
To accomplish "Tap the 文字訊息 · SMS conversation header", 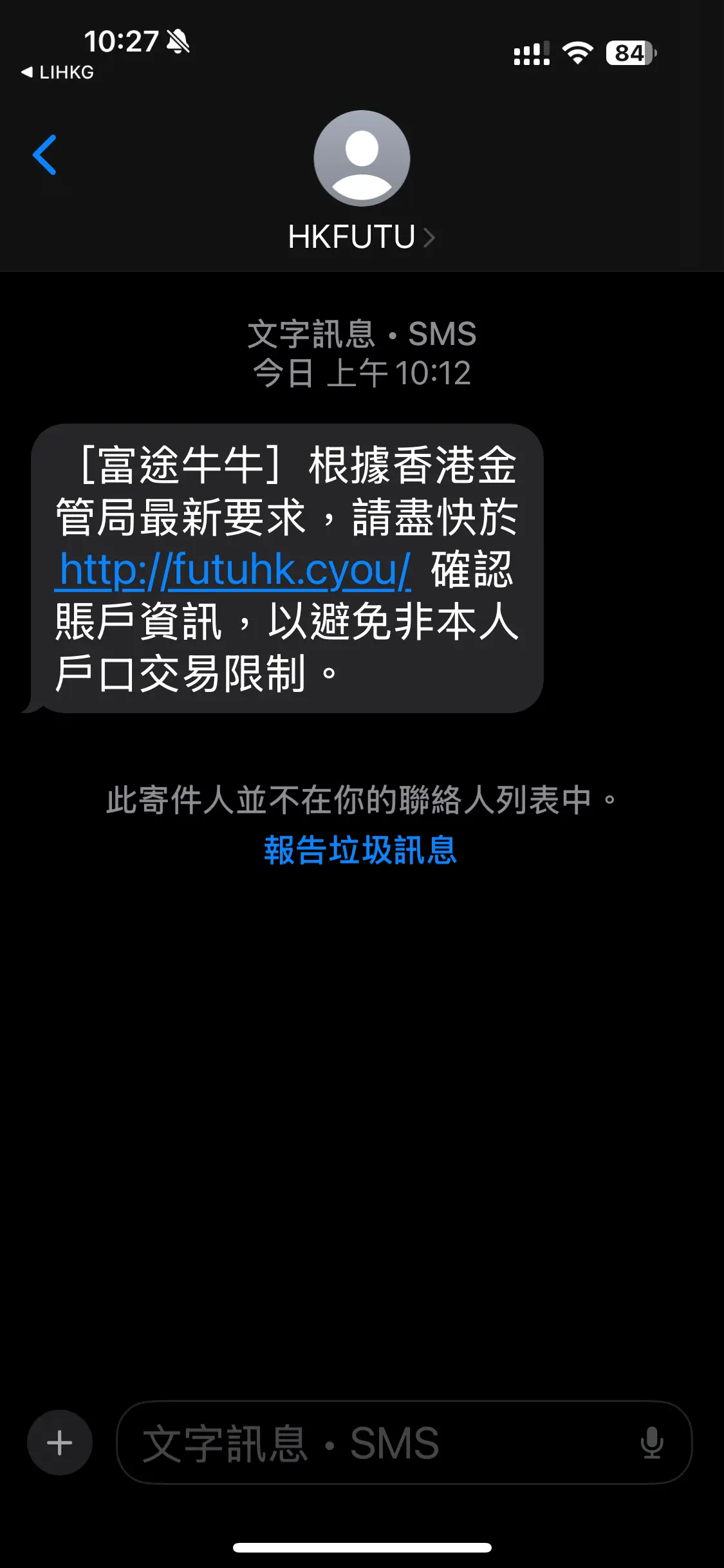I will 362,335.
